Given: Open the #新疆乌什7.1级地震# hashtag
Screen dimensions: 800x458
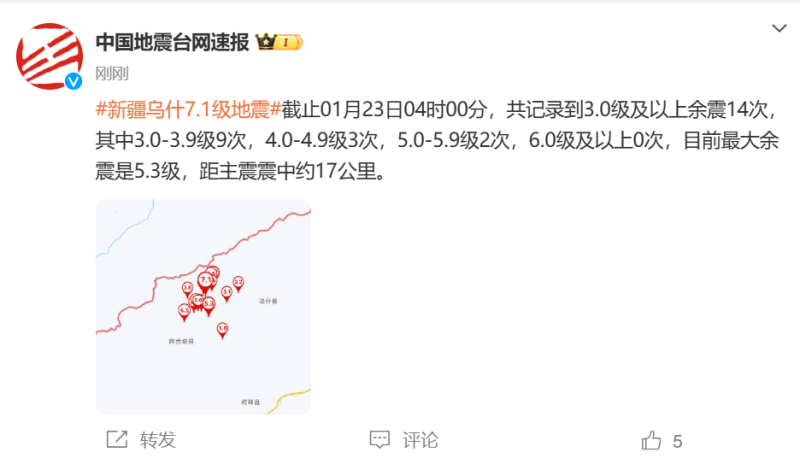Looking at the screenshot, I should click(x=187, y=108).
